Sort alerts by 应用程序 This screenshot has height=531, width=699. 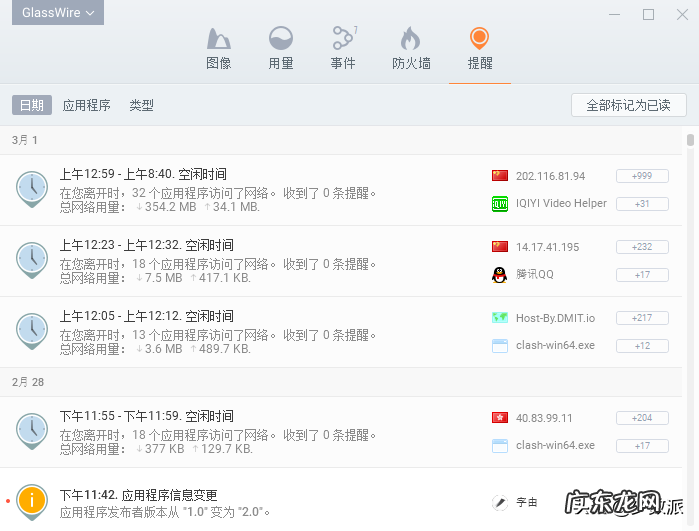pos(87,105)
